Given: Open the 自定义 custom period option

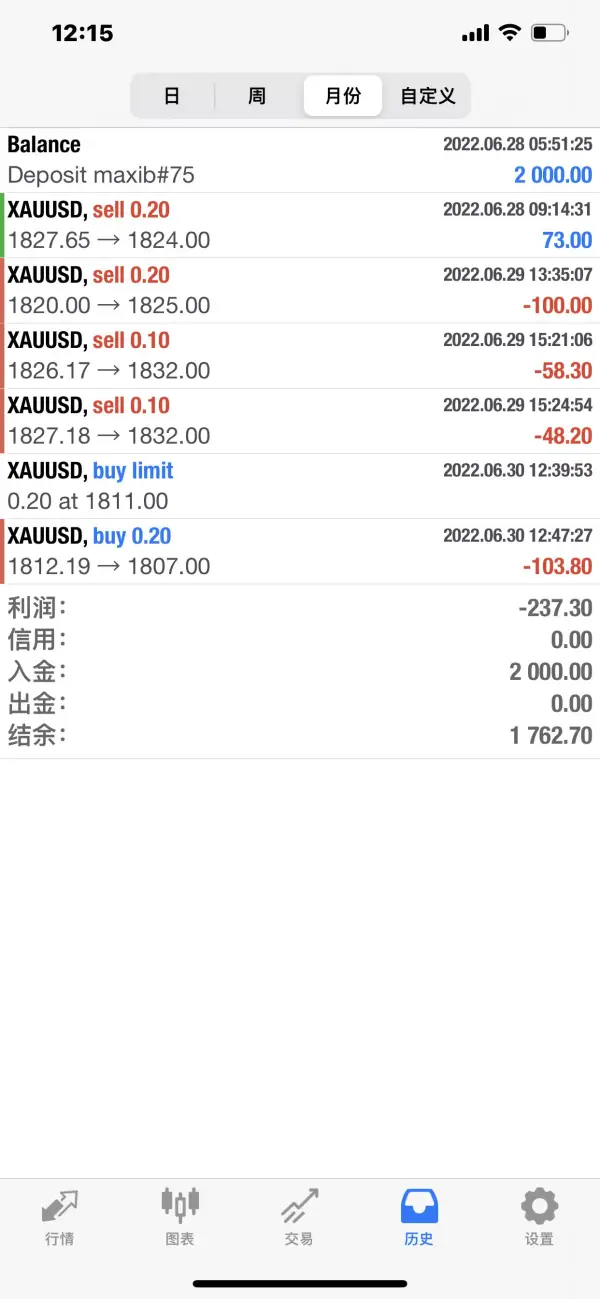Looking at the screenshot, I should point(427,97).
